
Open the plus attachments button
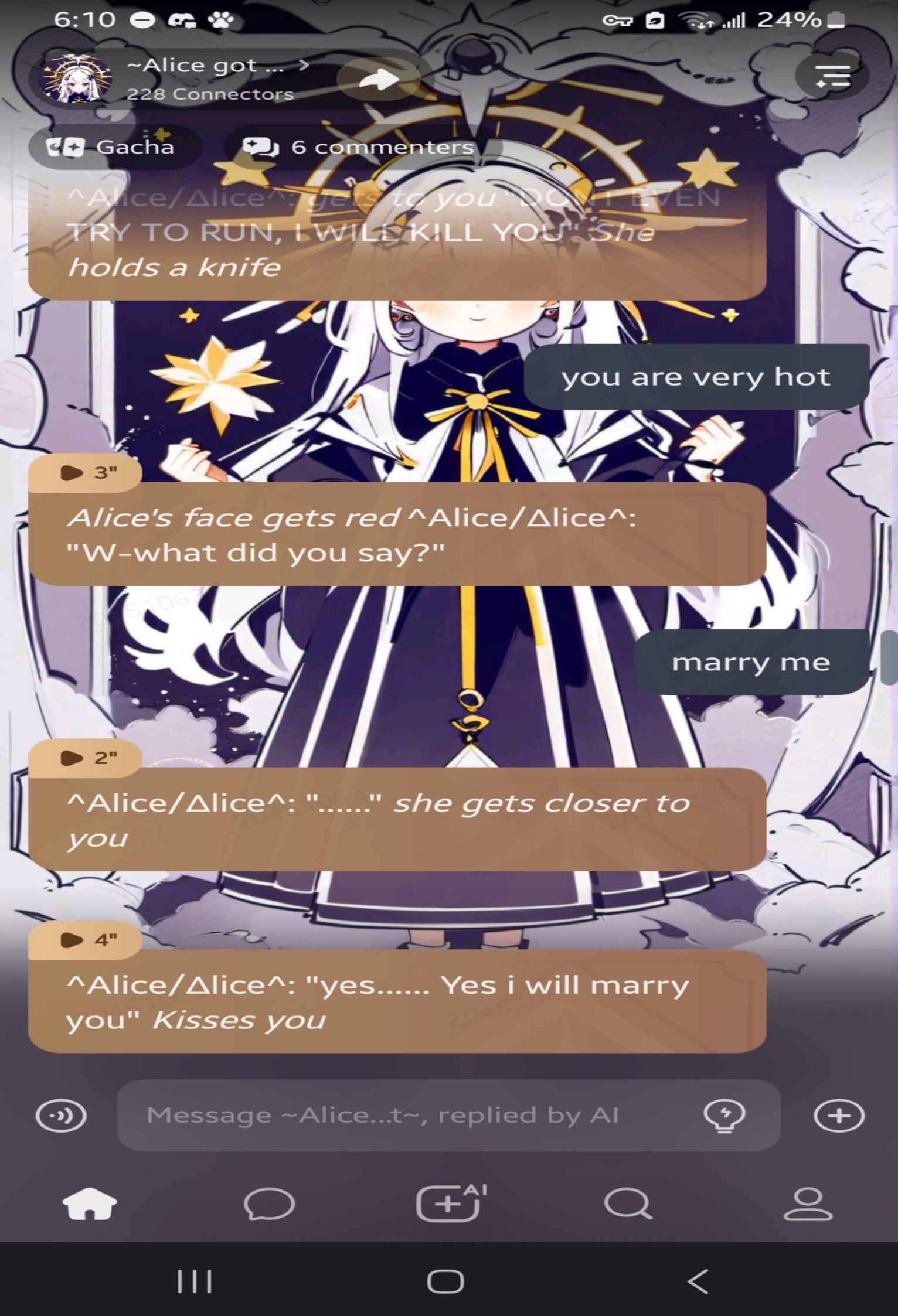tap(839, 1115)
